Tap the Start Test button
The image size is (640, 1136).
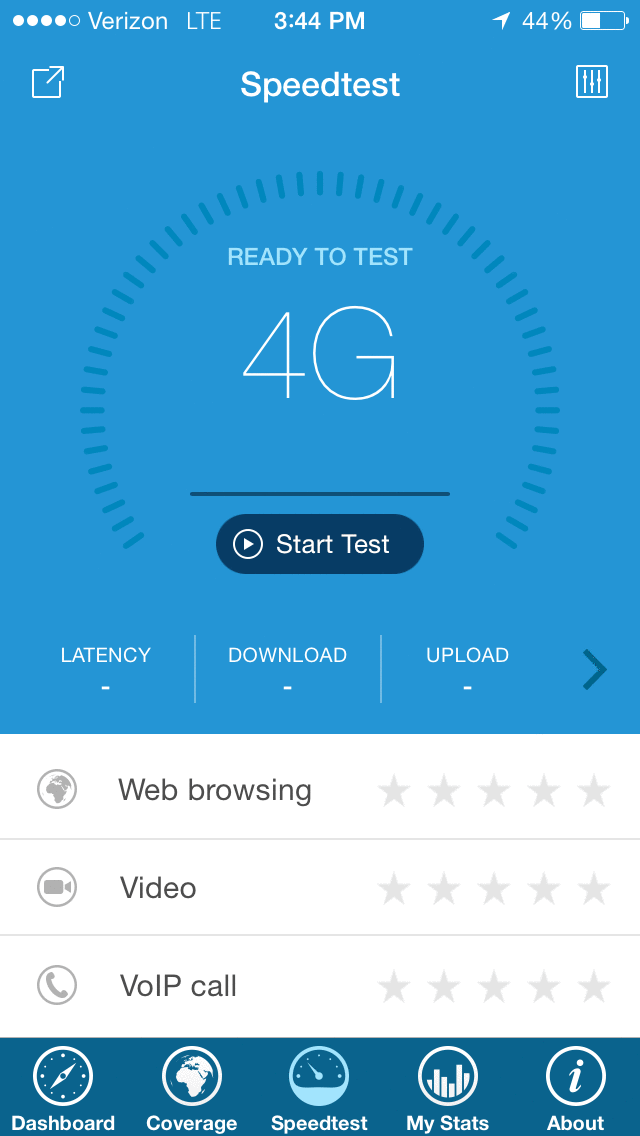[x=320, y=544]
